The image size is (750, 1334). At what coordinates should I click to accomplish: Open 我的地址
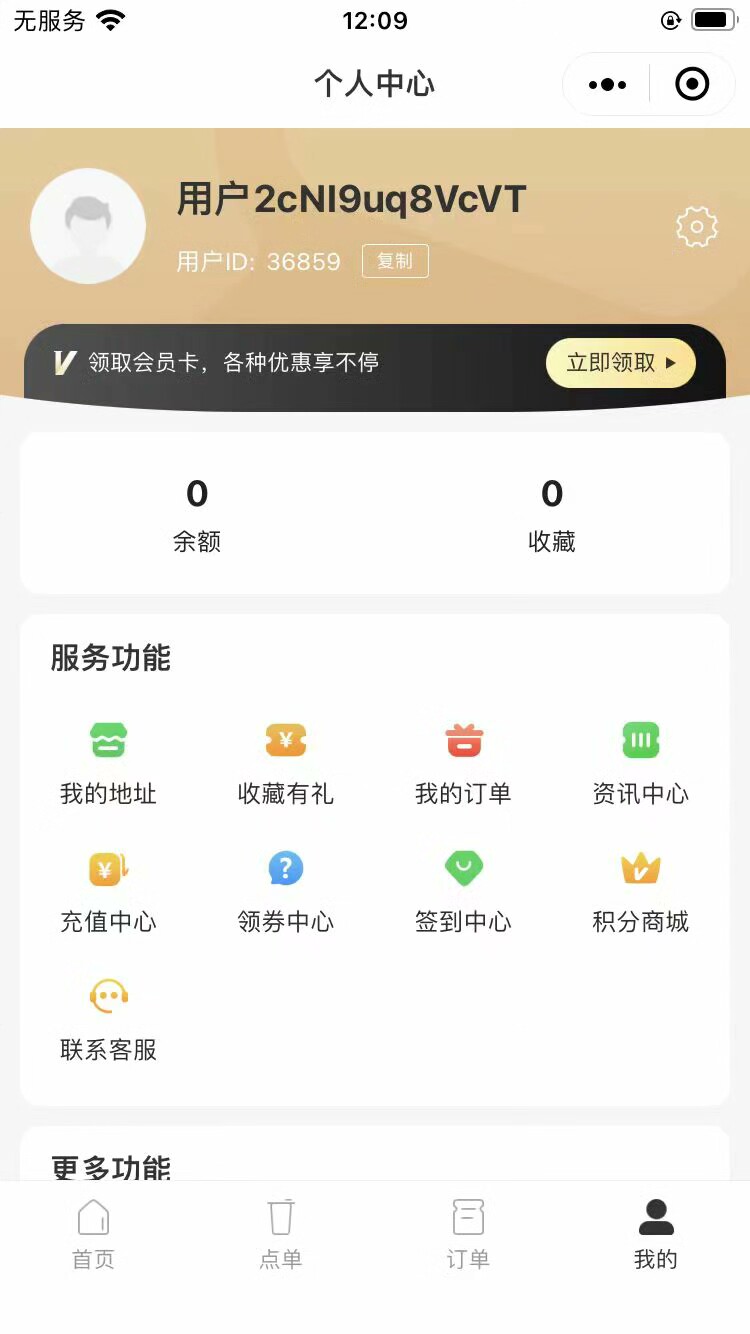[108, 763]
